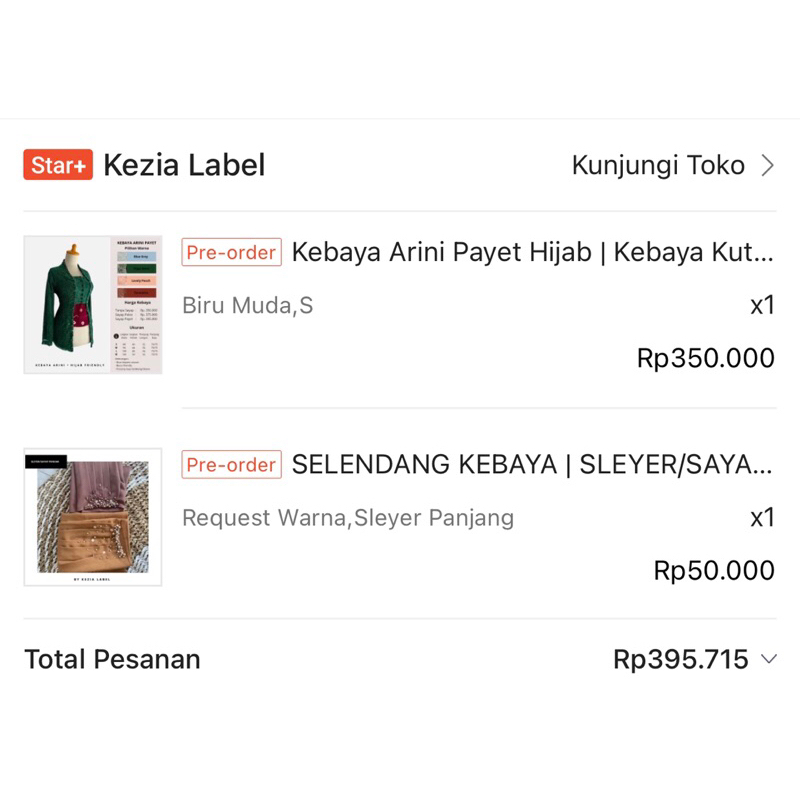Open Kunjungi Toko to visit the shop
Image resolution: width=800 pixels, height=800 pixels.
point(672,165)
